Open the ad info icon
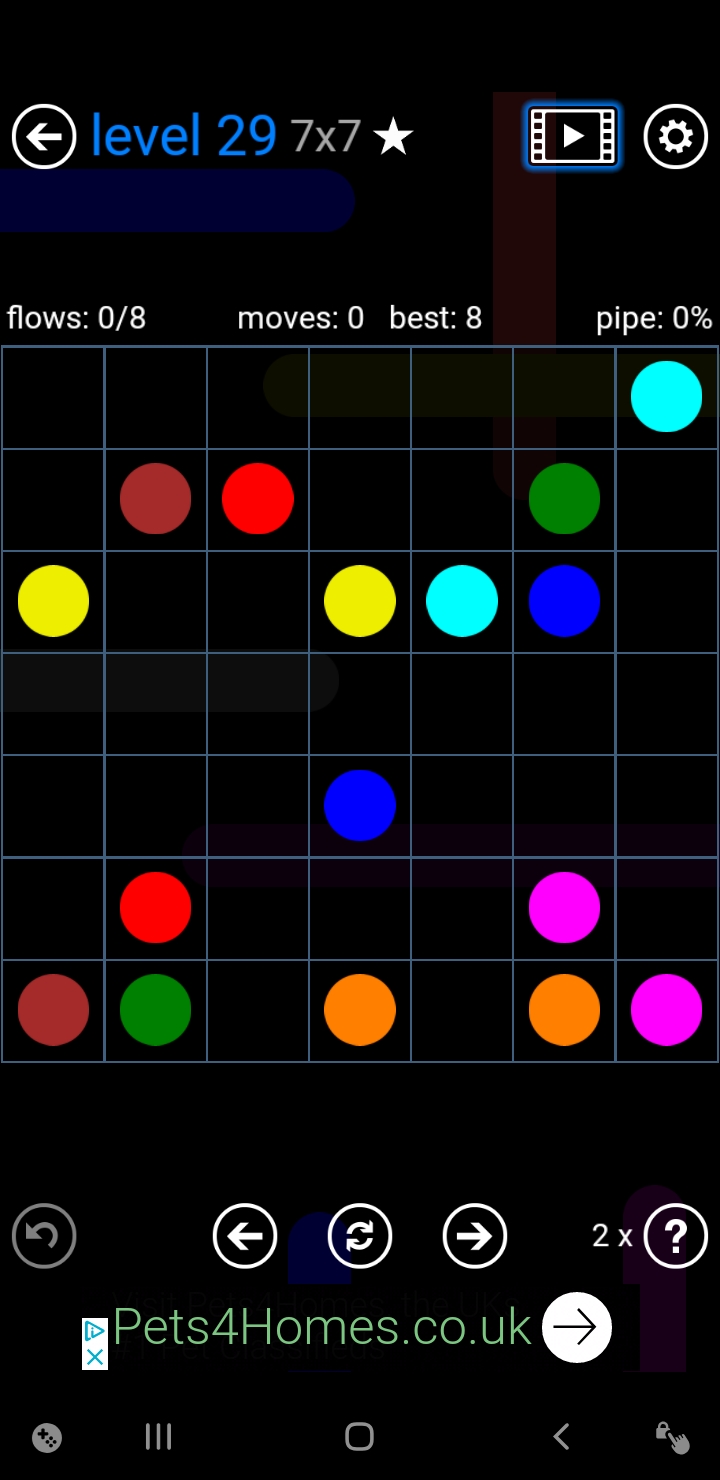 pyautogui.click(x=94, y=1331)
